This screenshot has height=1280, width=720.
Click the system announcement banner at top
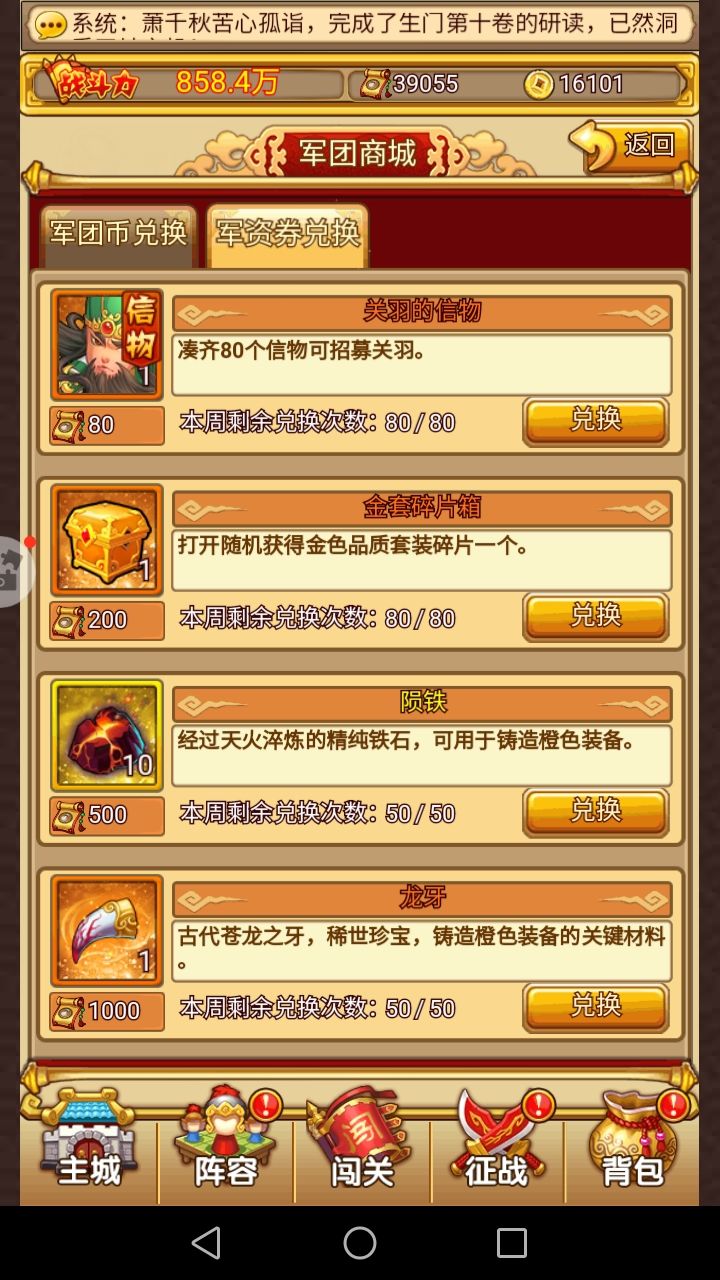click(360, 27)
